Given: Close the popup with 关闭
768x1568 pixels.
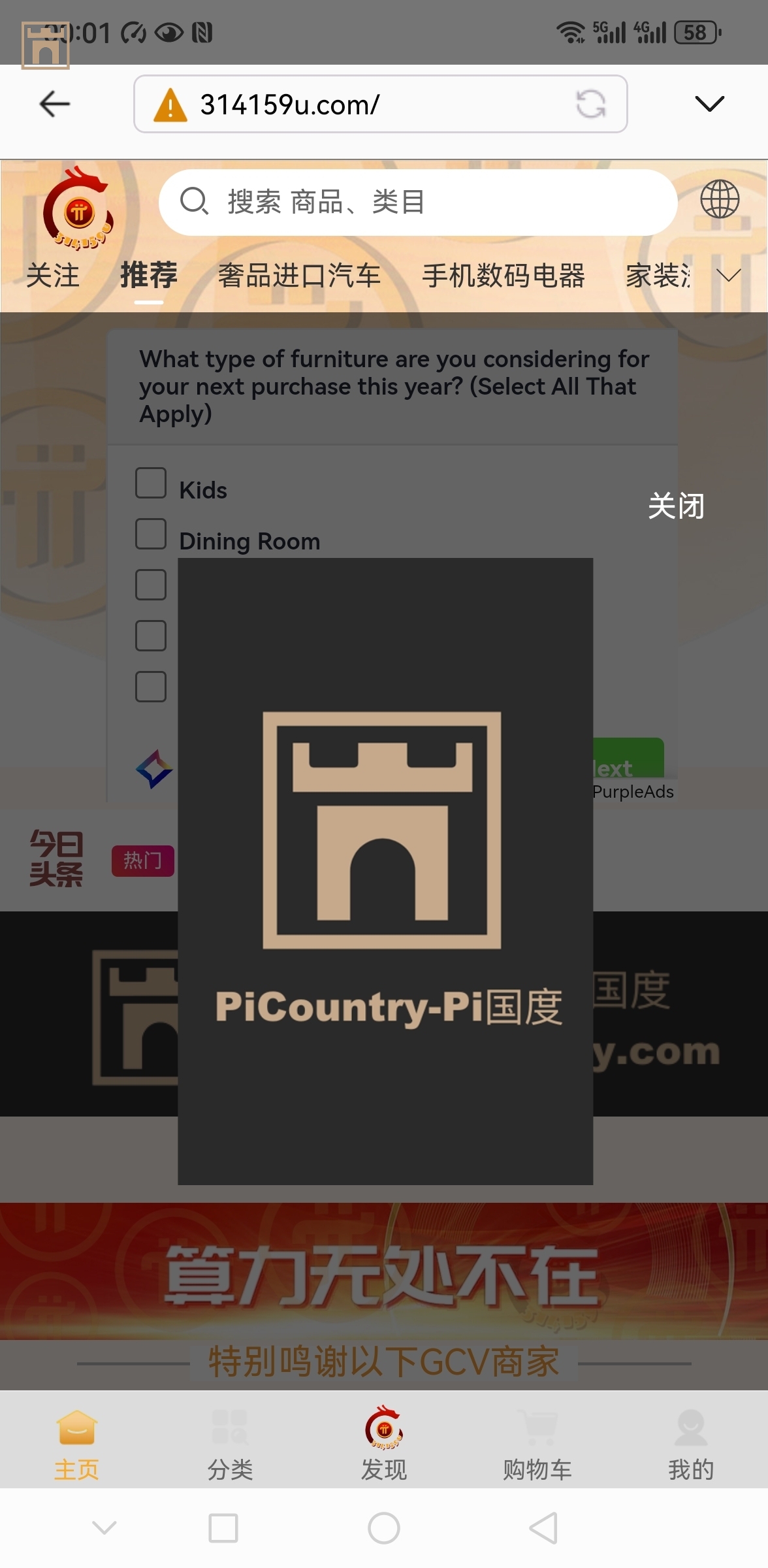Looking at the screenshot, I should 676,506.
